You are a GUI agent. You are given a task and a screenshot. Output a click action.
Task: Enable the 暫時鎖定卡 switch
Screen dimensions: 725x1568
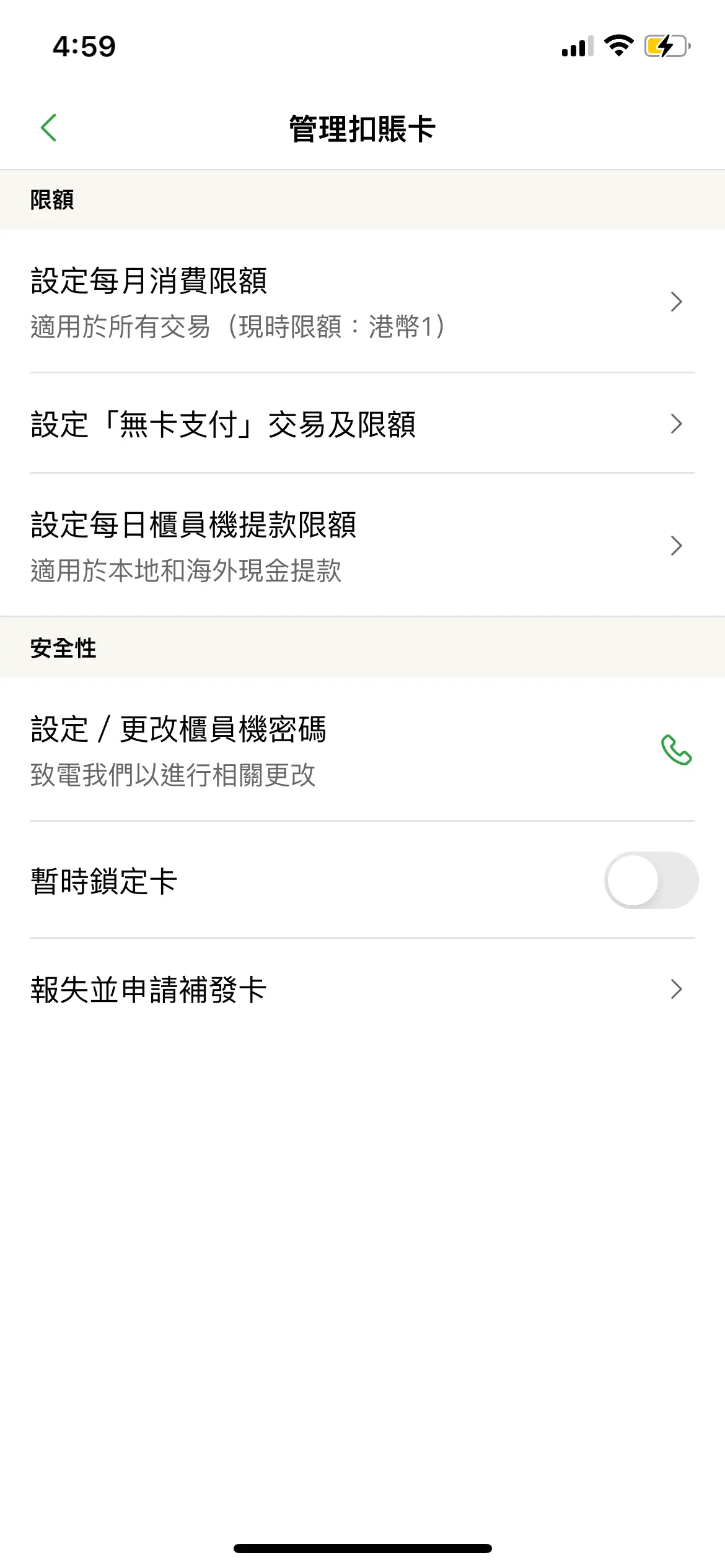(x=651, y=880)
